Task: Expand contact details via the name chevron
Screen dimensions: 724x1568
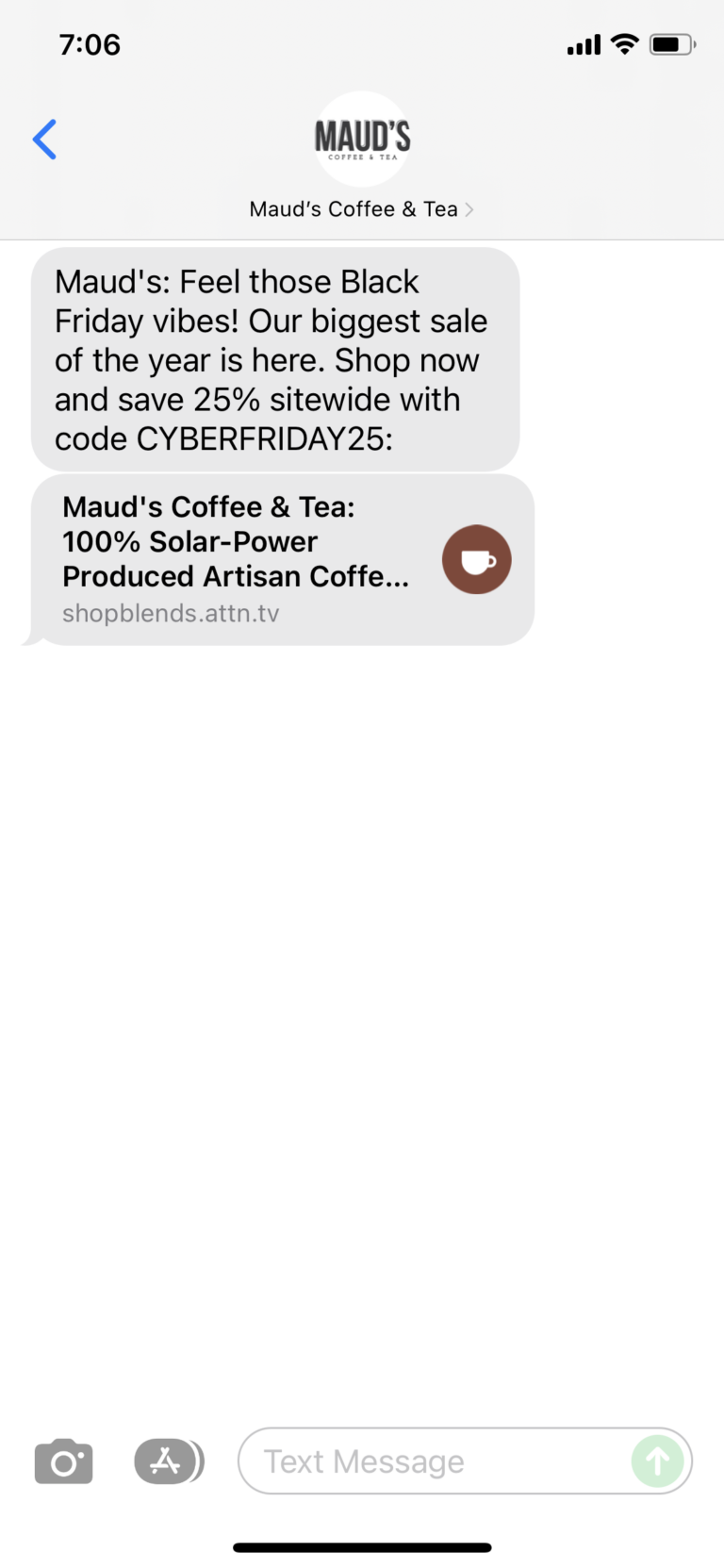Action: (x=469, y=208)
